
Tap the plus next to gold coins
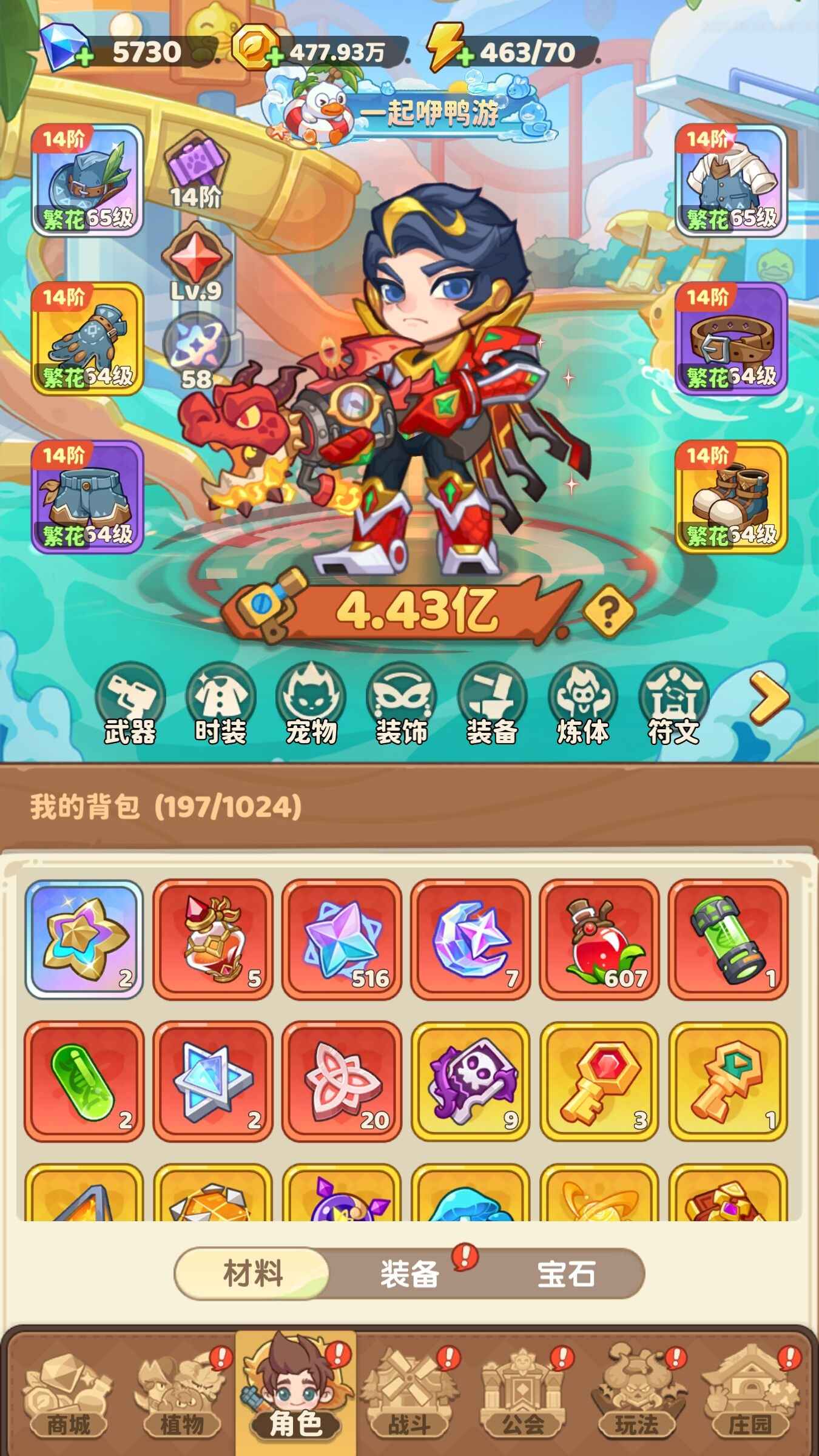[x=274, y=57]
